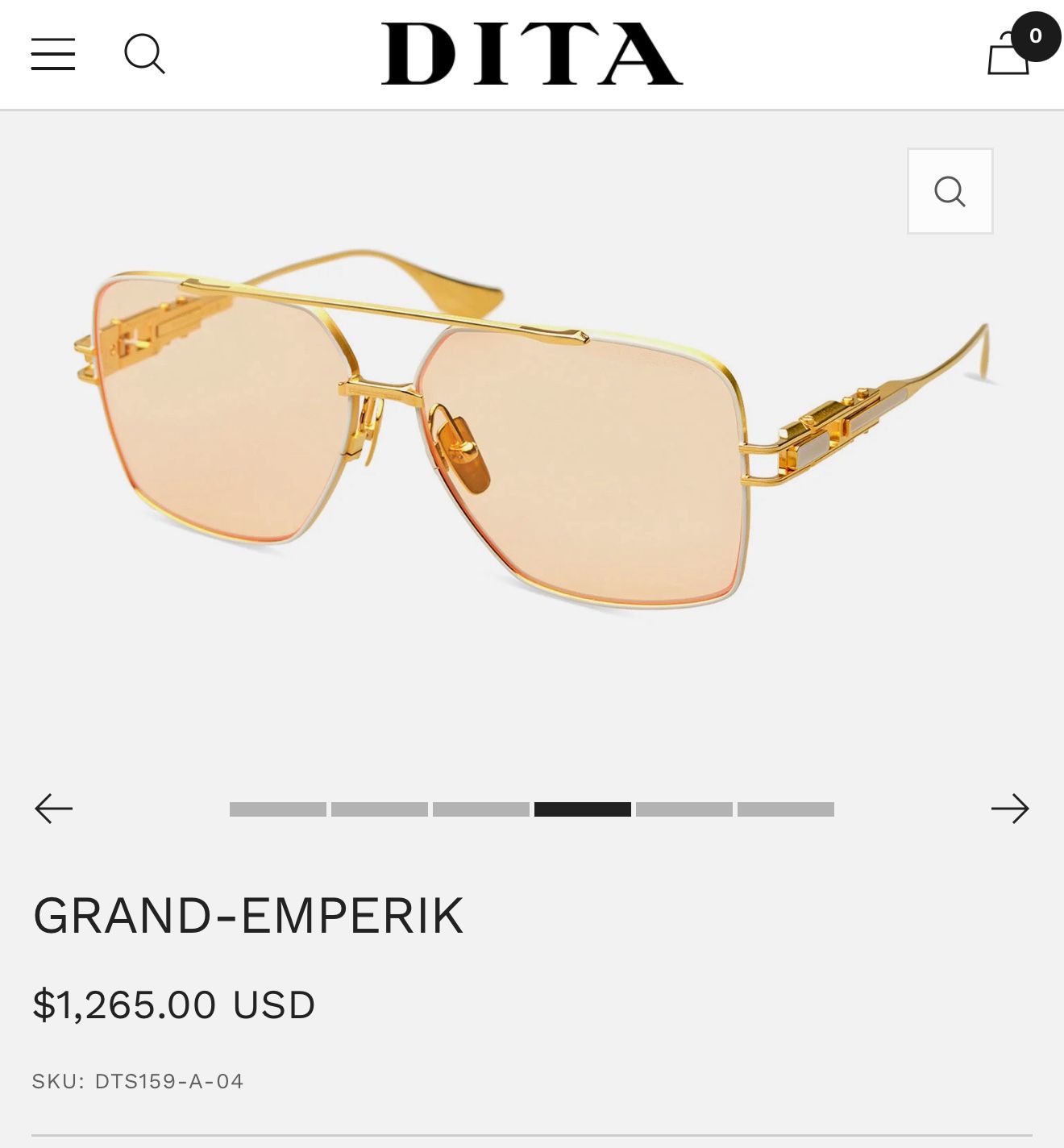Go back using the left arrow
The image size is (1064, 1148).
(52, 807)
